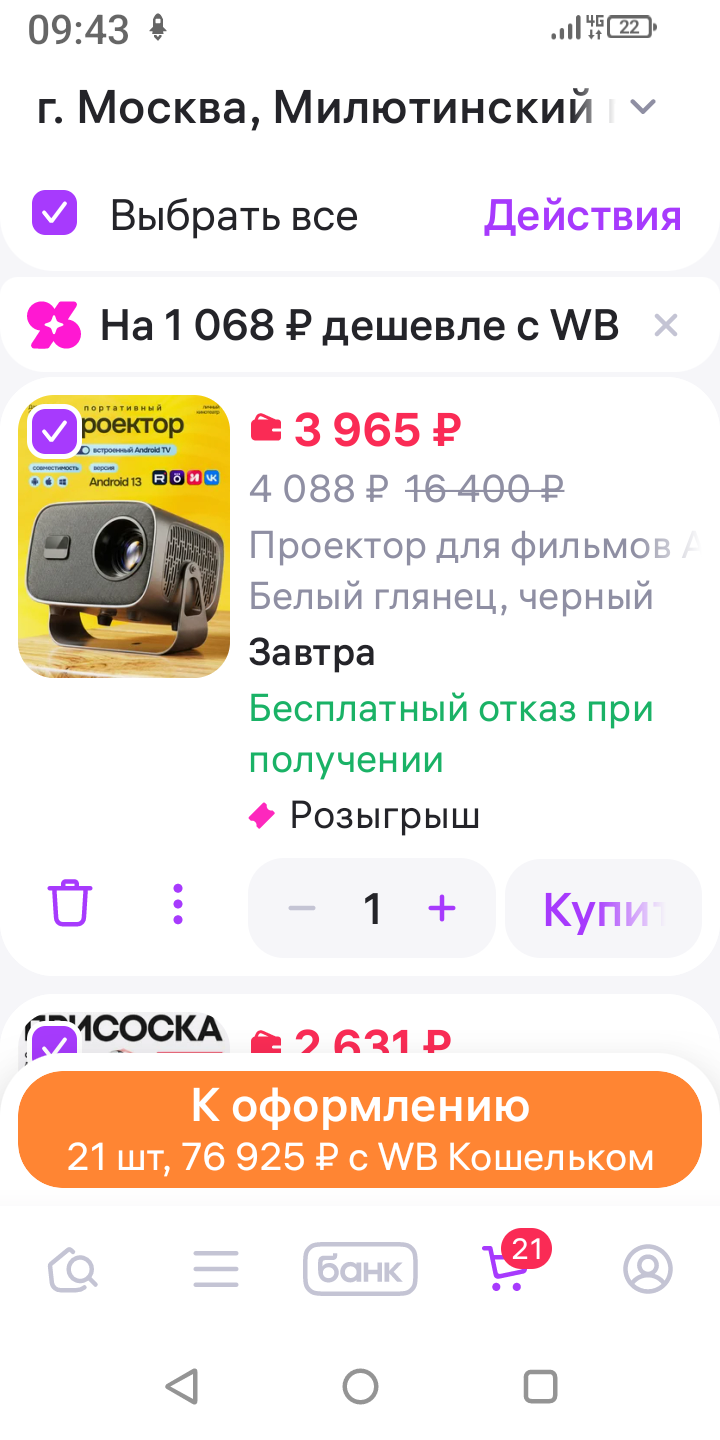Open the catalog menu tab
Image resolution: width=720 pixels, height=1440 pixels.
coord(216,1270)
